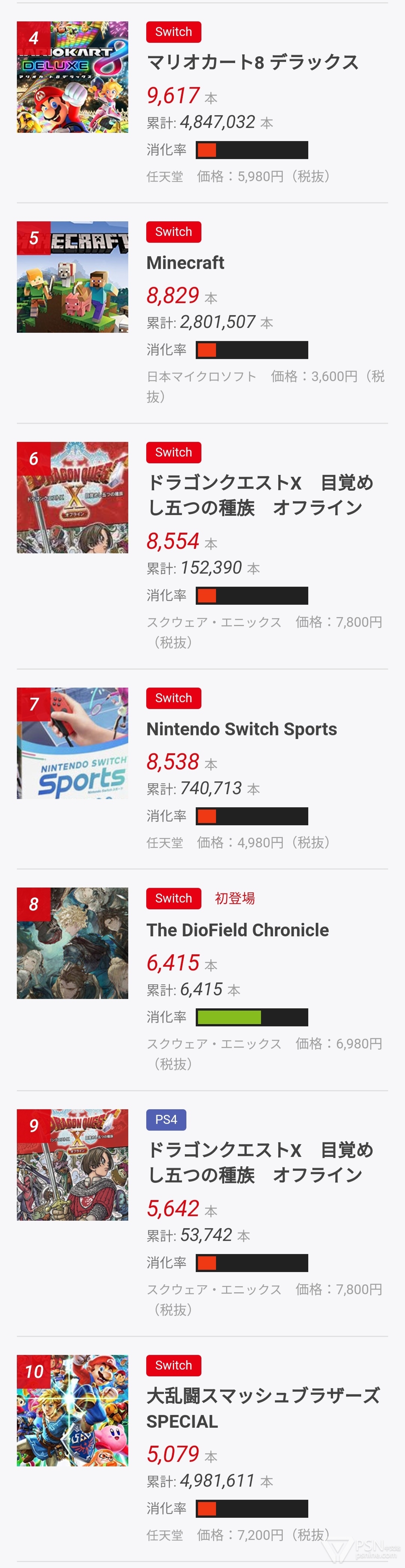Select the Smash Bros. SPECIAL entry ranked tenth
This screenshot has width=405, height=1568.
tap(263, 1408)
